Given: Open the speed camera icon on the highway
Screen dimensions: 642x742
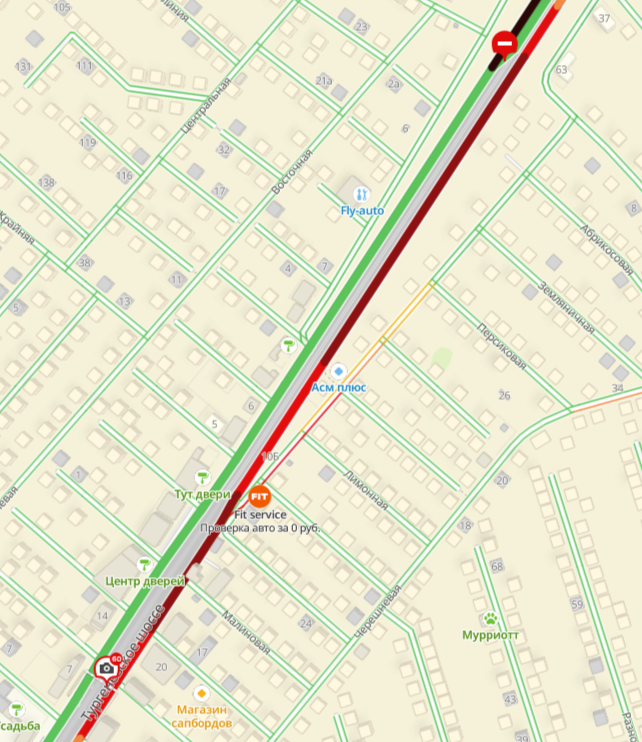Looking at the screenshot, I should [106, 667].
